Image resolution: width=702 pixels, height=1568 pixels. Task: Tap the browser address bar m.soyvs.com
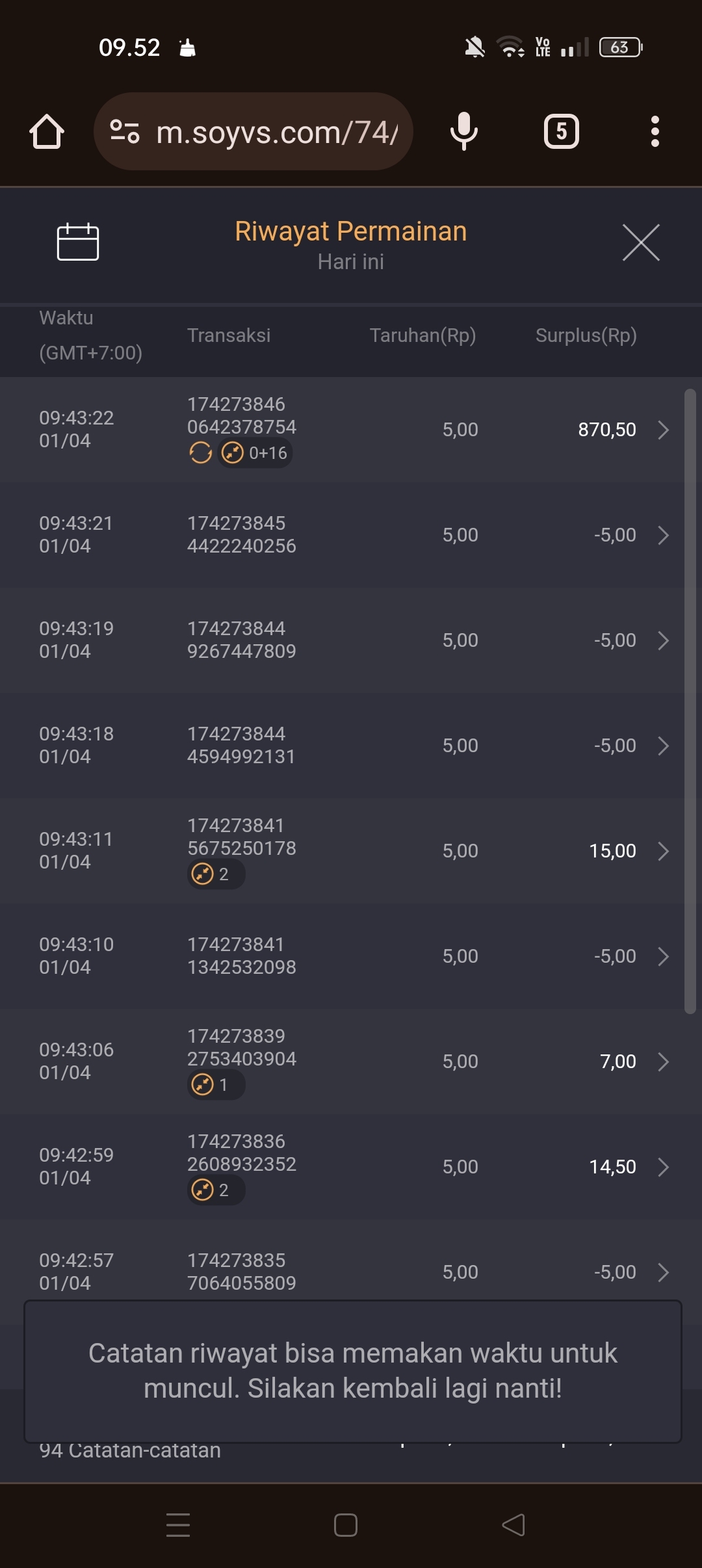click(276, 132)
